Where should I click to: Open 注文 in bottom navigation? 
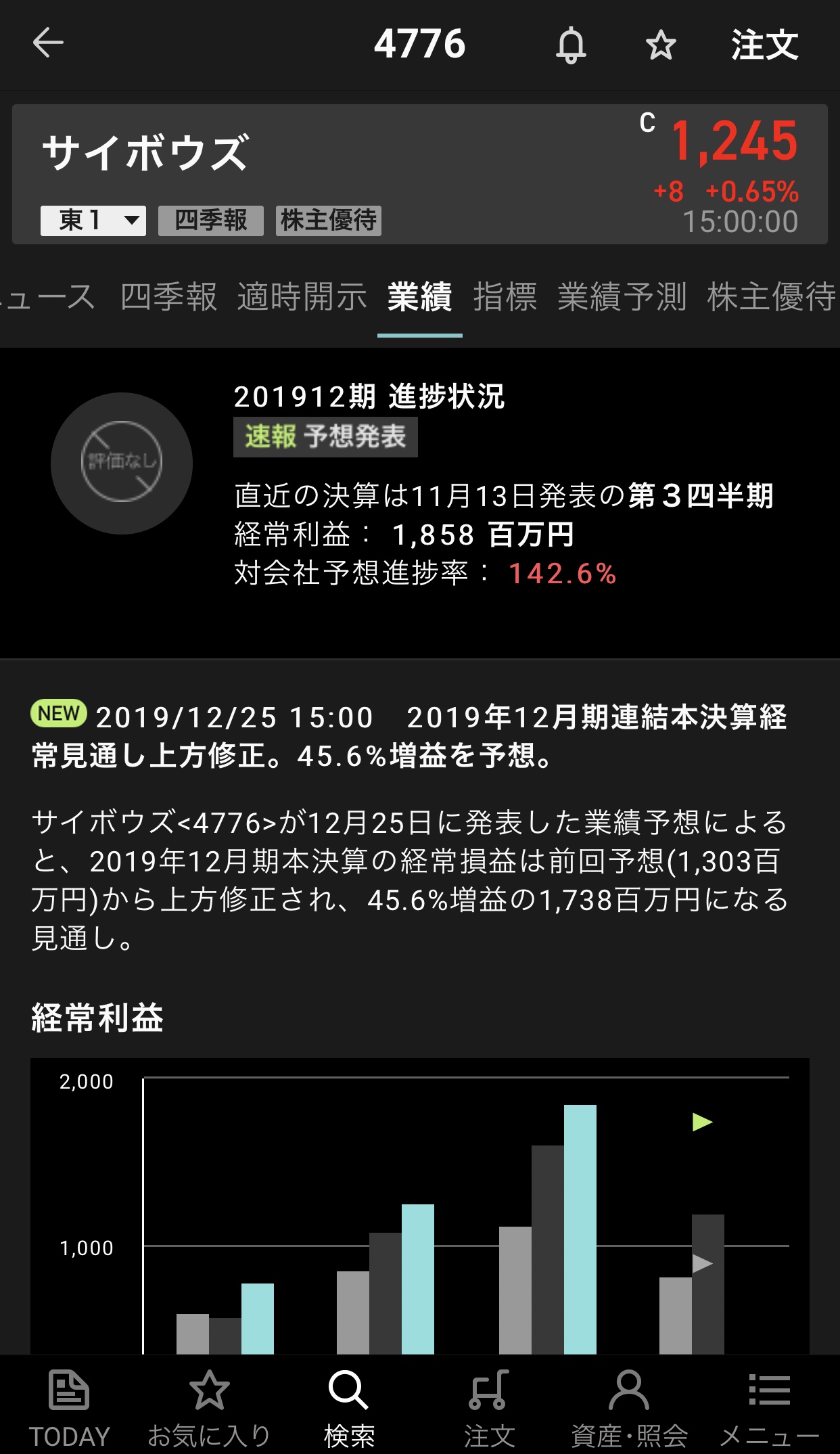[x=489, y=1405]
